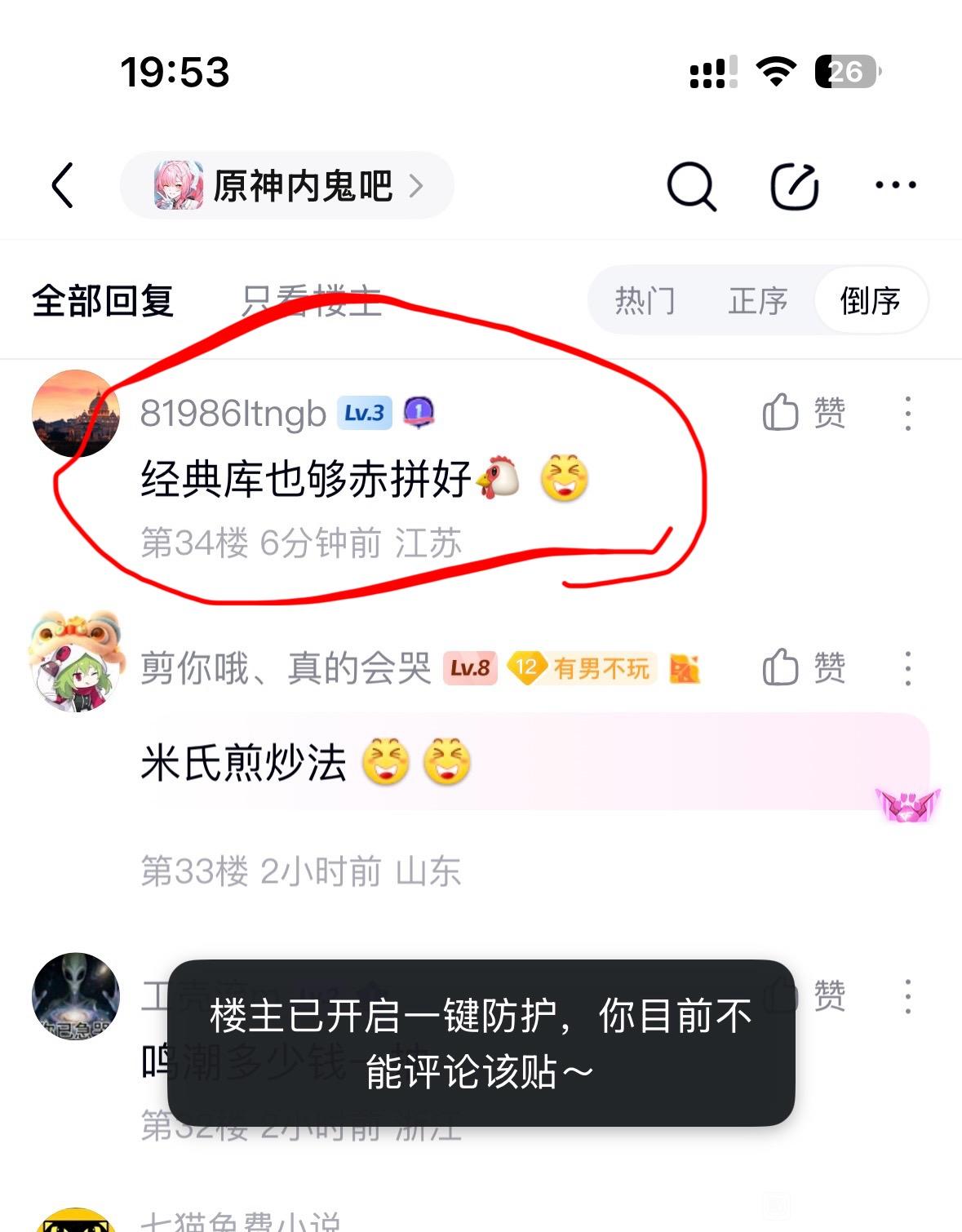Open the 原神内鬼吧 forum chip
This screenshot has width=962, height=1232.
[x=287, y=186]
